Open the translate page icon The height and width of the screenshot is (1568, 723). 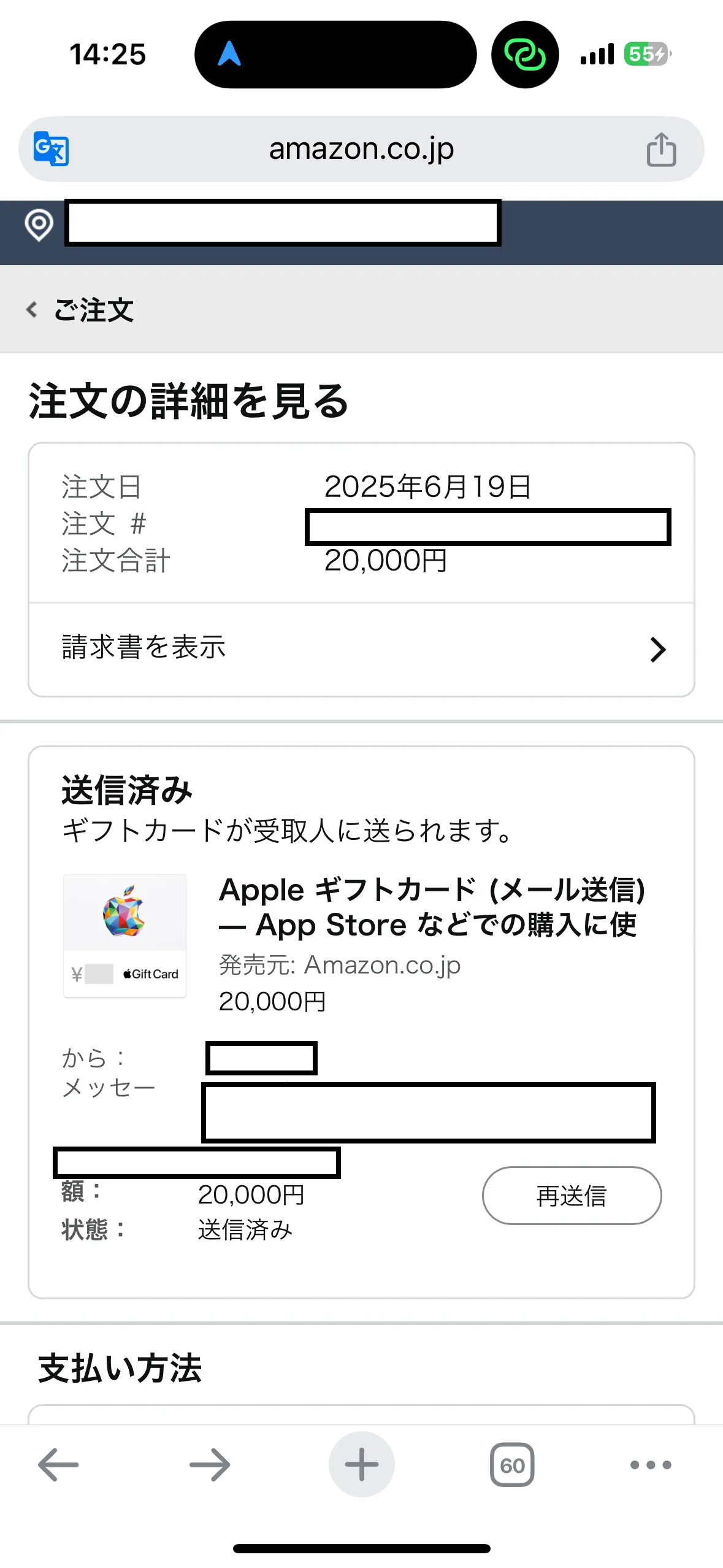point(51,149)
